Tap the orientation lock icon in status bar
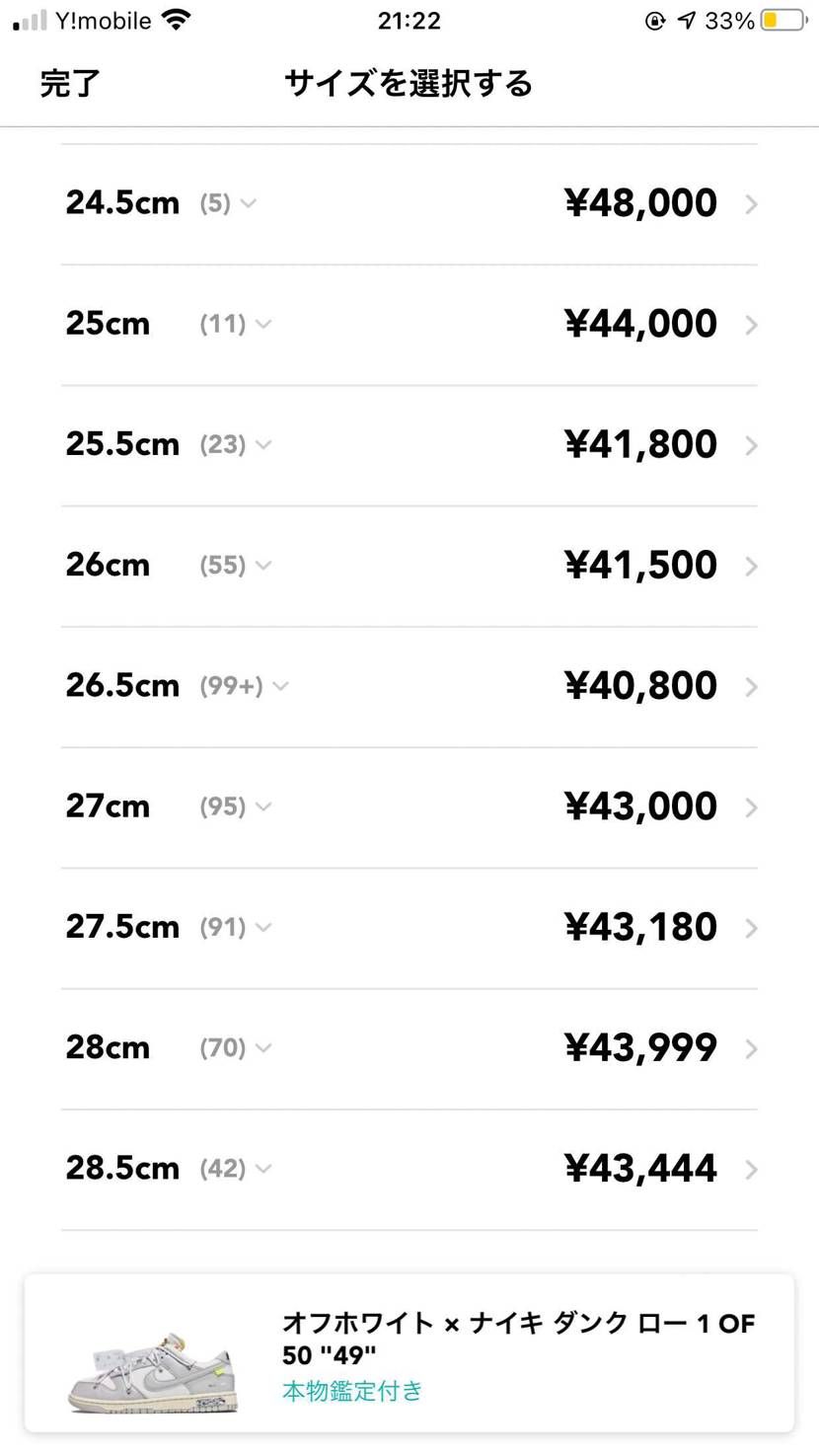 (654, 19)
